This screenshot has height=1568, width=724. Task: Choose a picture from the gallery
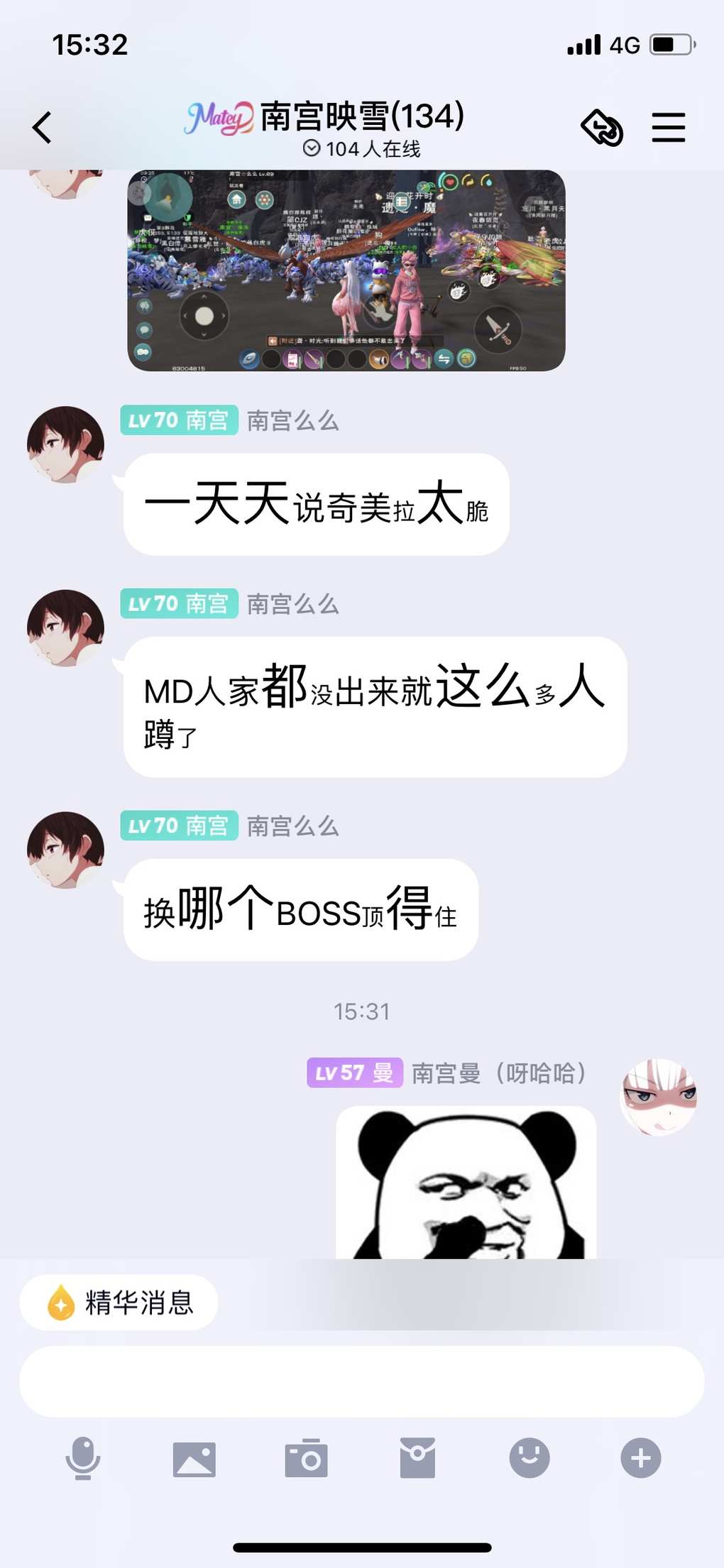coord(194,1459)
